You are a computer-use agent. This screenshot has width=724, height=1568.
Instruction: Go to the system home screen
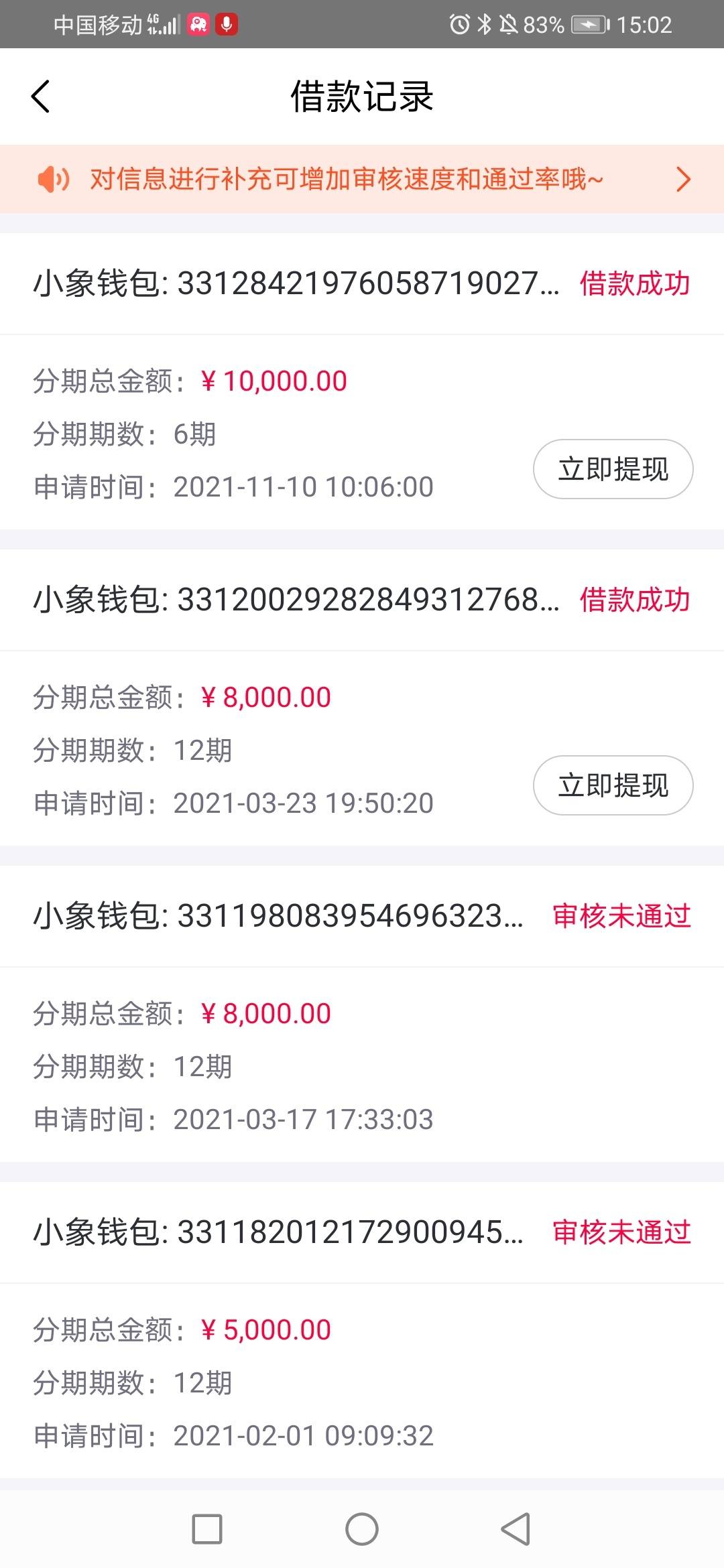(x=362, y=1529)
